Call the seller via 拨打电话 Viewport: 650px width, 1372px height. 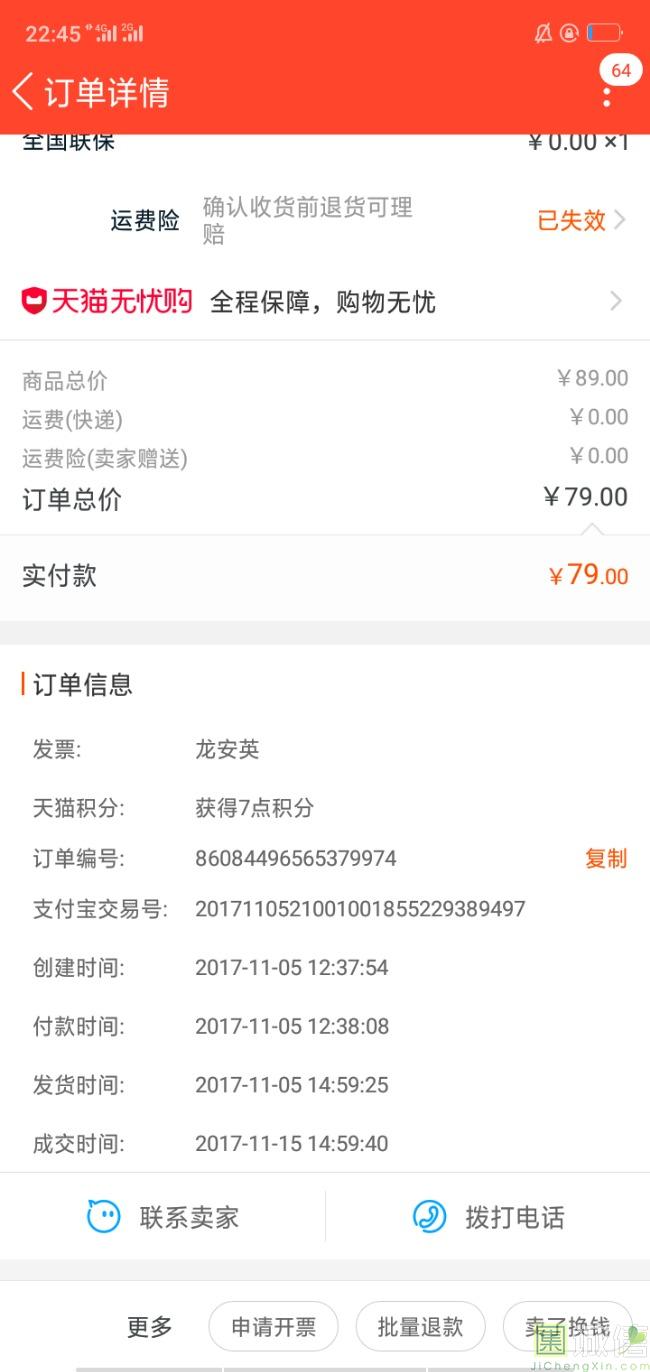pyautogui.click(x=489, y=1217)
